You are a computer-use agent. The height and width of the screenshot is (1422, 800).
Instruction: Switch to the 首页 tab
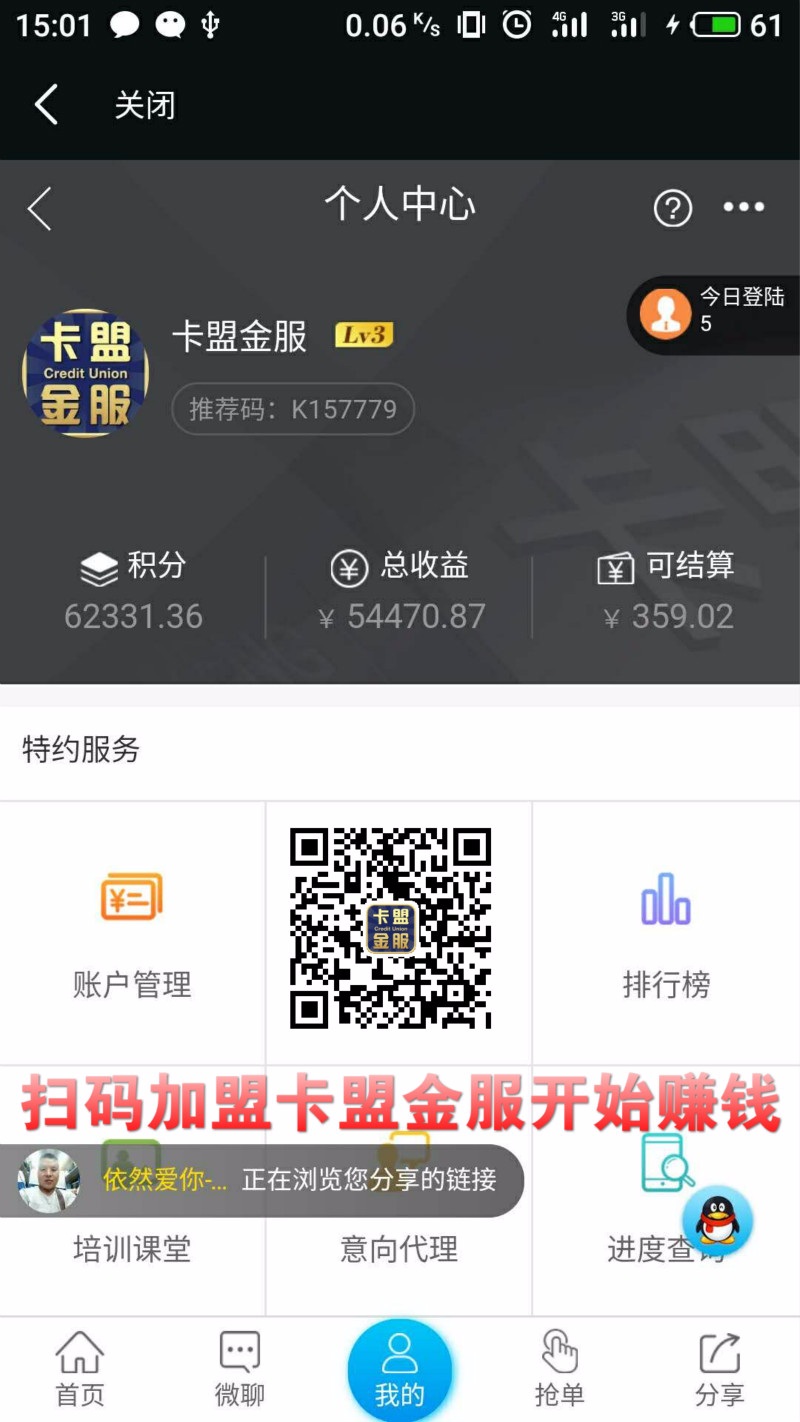pyautogui.click(x=80, y=1368)
